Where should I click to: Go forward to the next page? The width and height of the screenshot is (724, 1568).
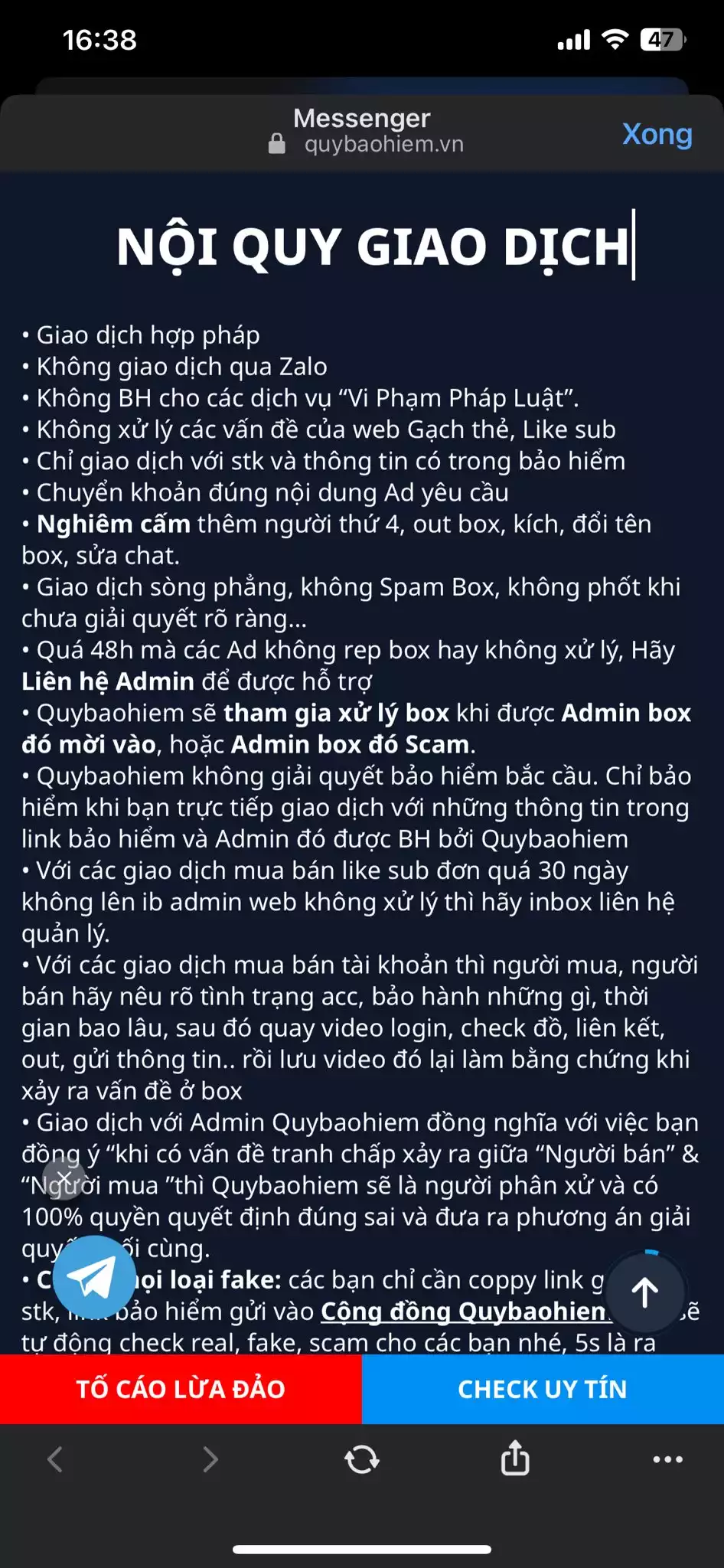(210, 1459)
